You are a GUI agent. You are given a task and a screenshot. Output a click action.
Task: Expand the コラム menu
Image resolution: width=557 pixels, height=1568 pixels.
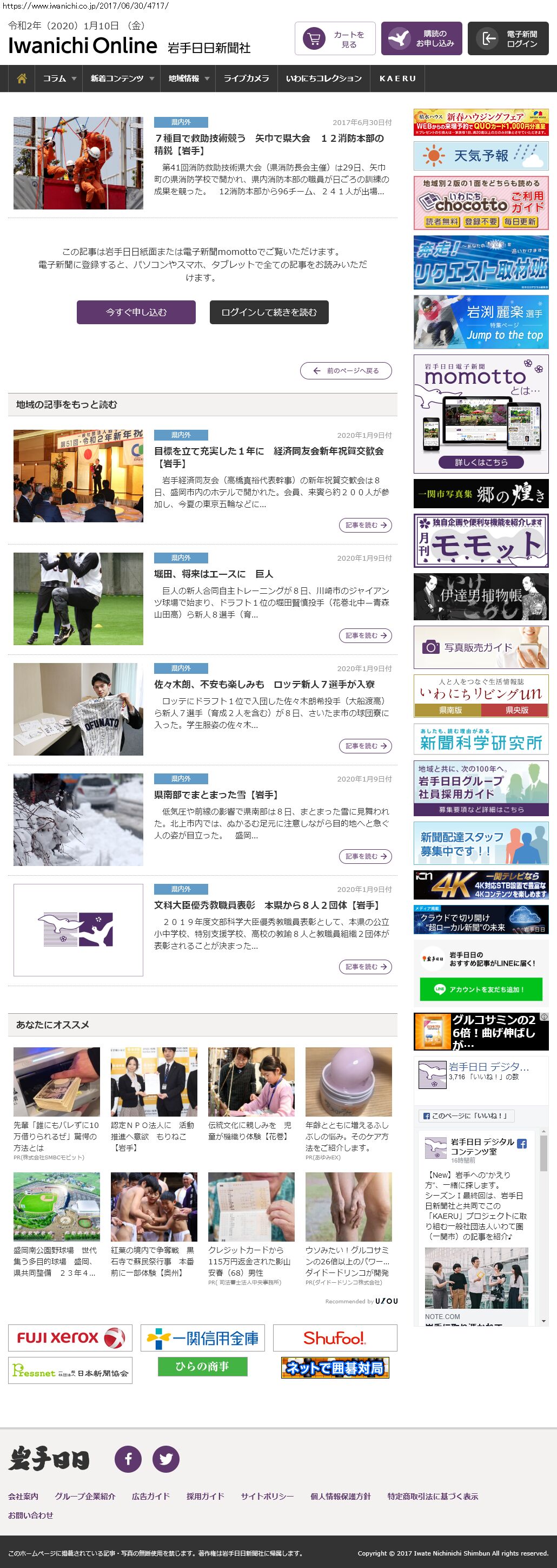(59, 78)
